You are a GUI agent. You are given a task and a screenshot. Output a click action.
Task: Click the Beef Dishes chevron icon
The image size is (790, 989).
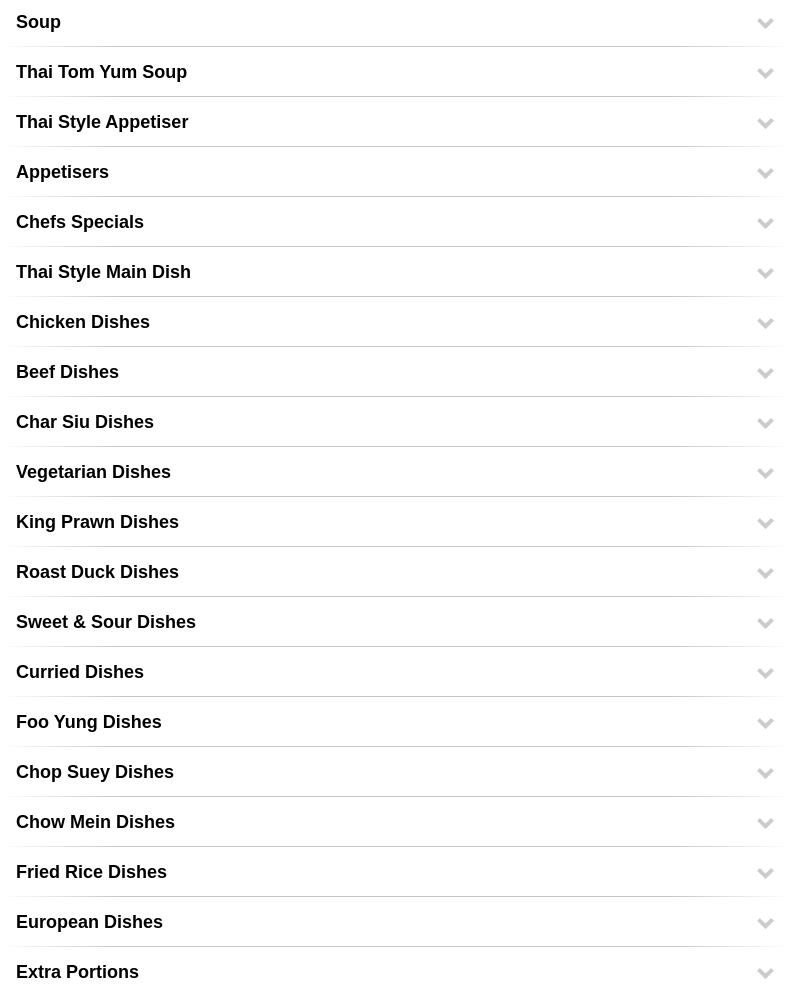[765, 373]
